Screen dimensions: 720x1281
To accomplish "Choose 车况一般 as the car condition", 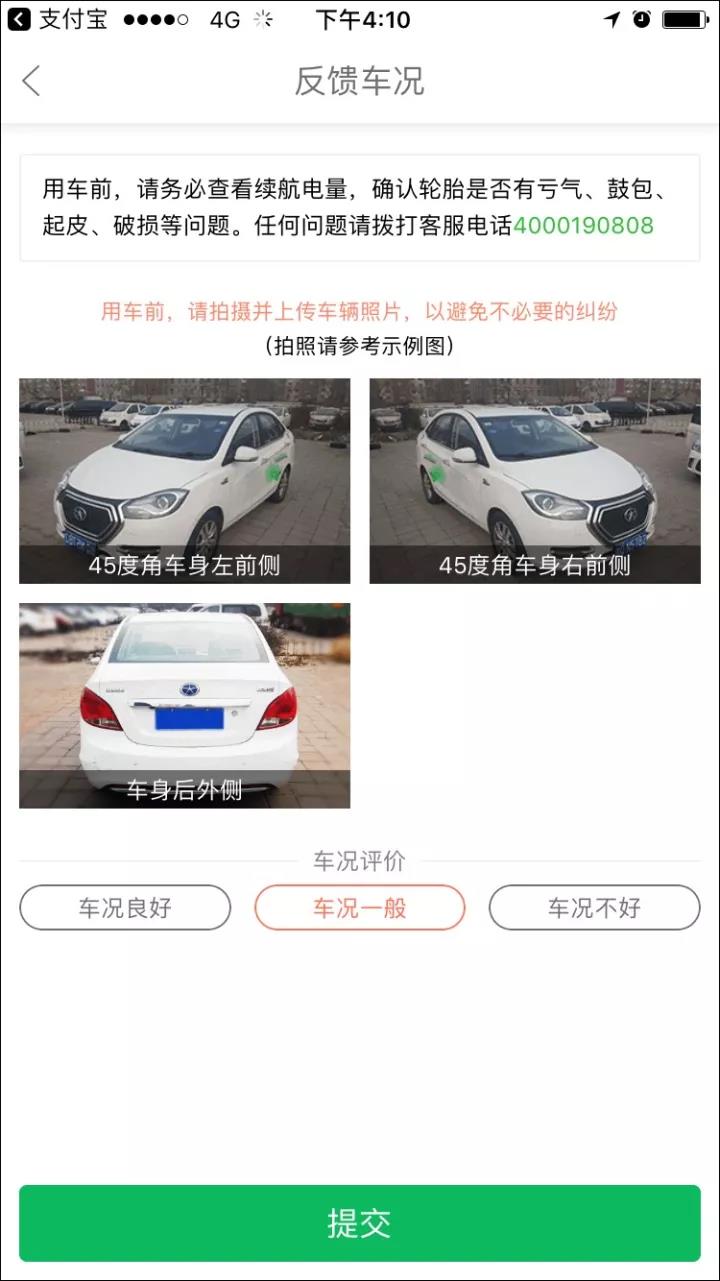I will click(360, 908).
